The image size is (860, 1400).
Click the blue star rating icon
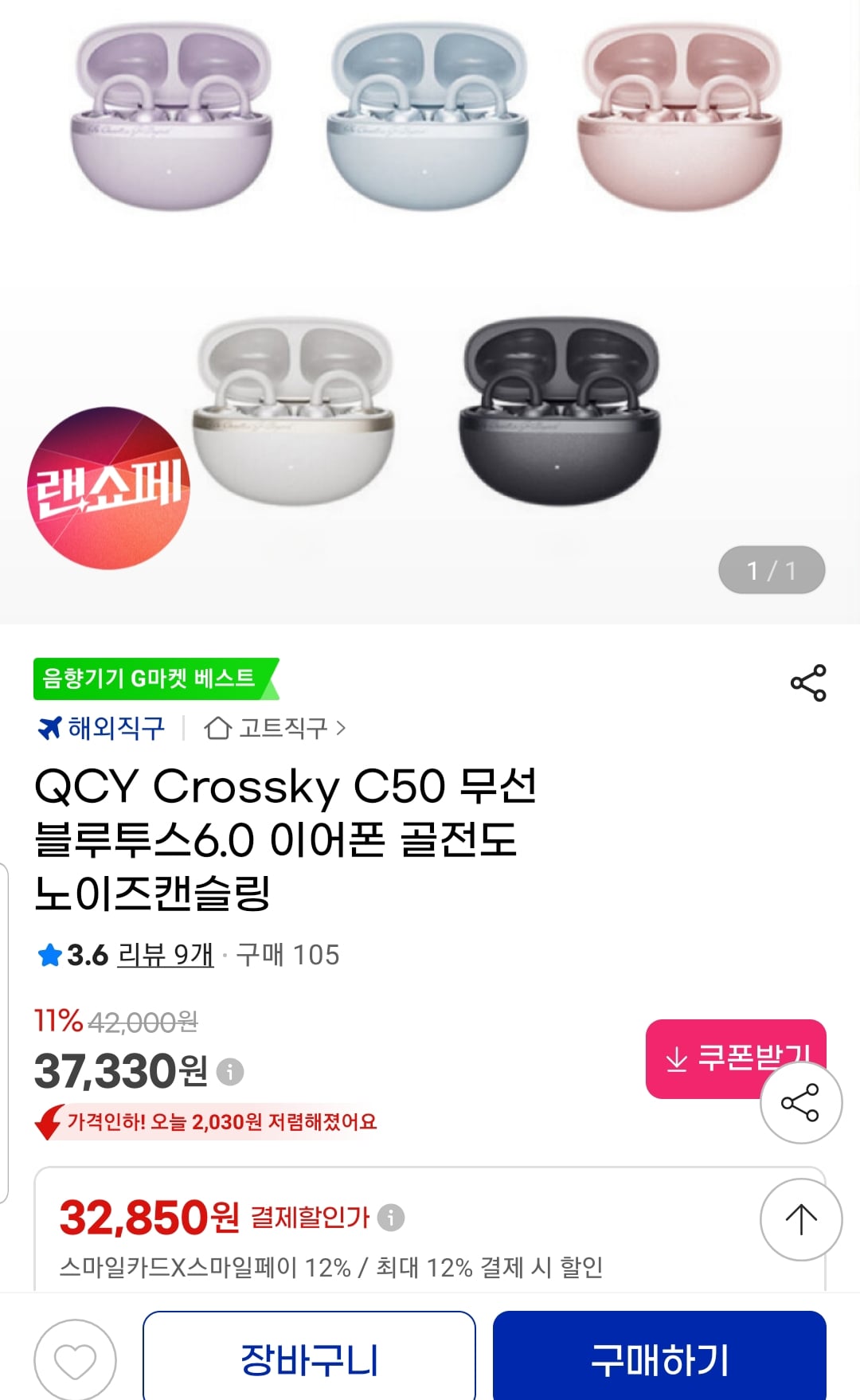[50, 956]
